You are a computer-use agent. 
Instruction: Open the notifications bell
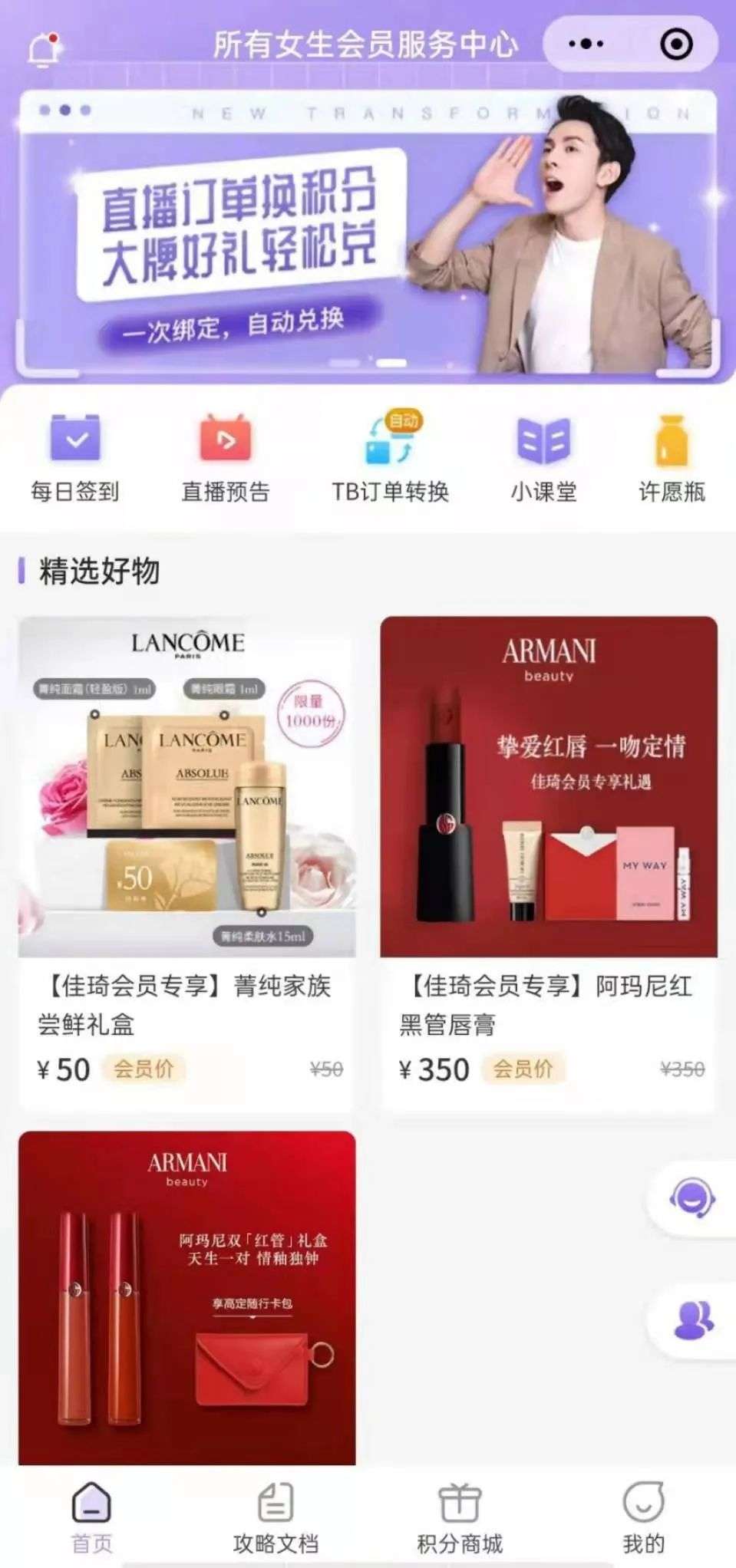44,50
